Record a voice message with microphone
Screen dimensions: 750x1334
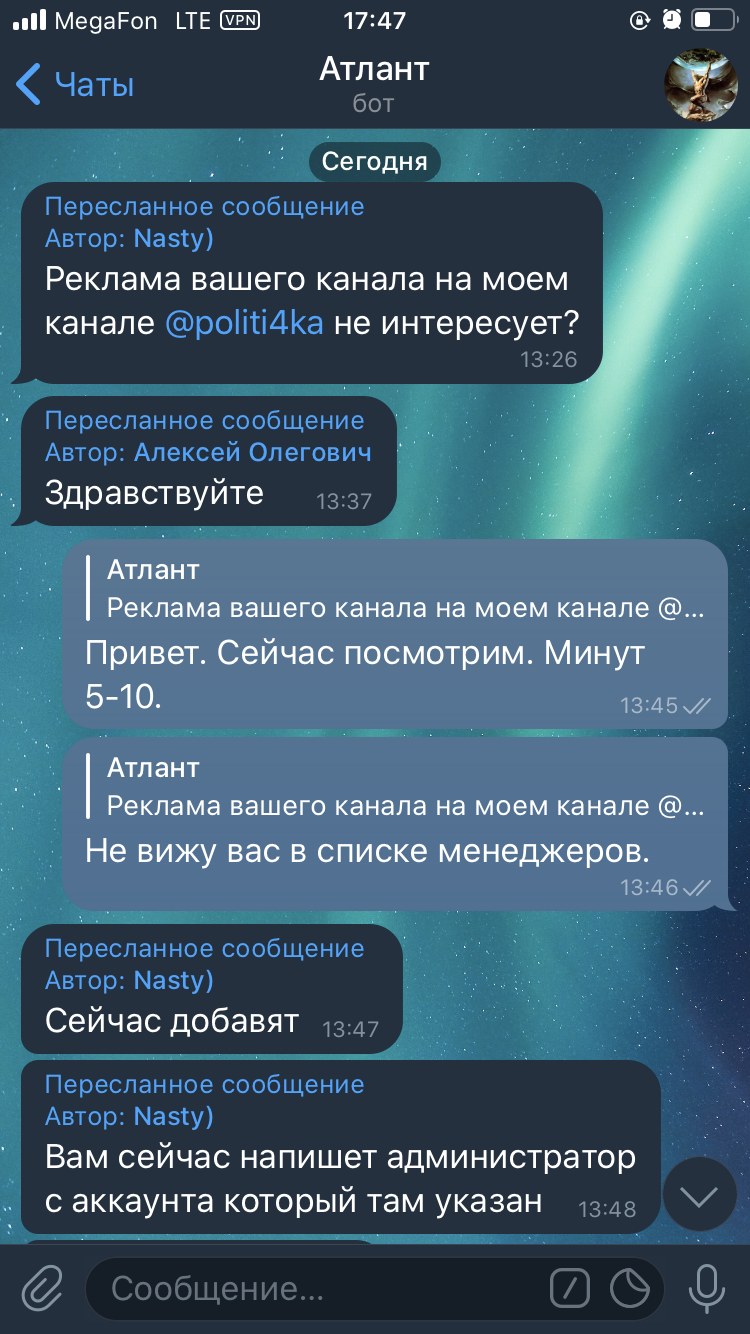[x=707, y=1288]
